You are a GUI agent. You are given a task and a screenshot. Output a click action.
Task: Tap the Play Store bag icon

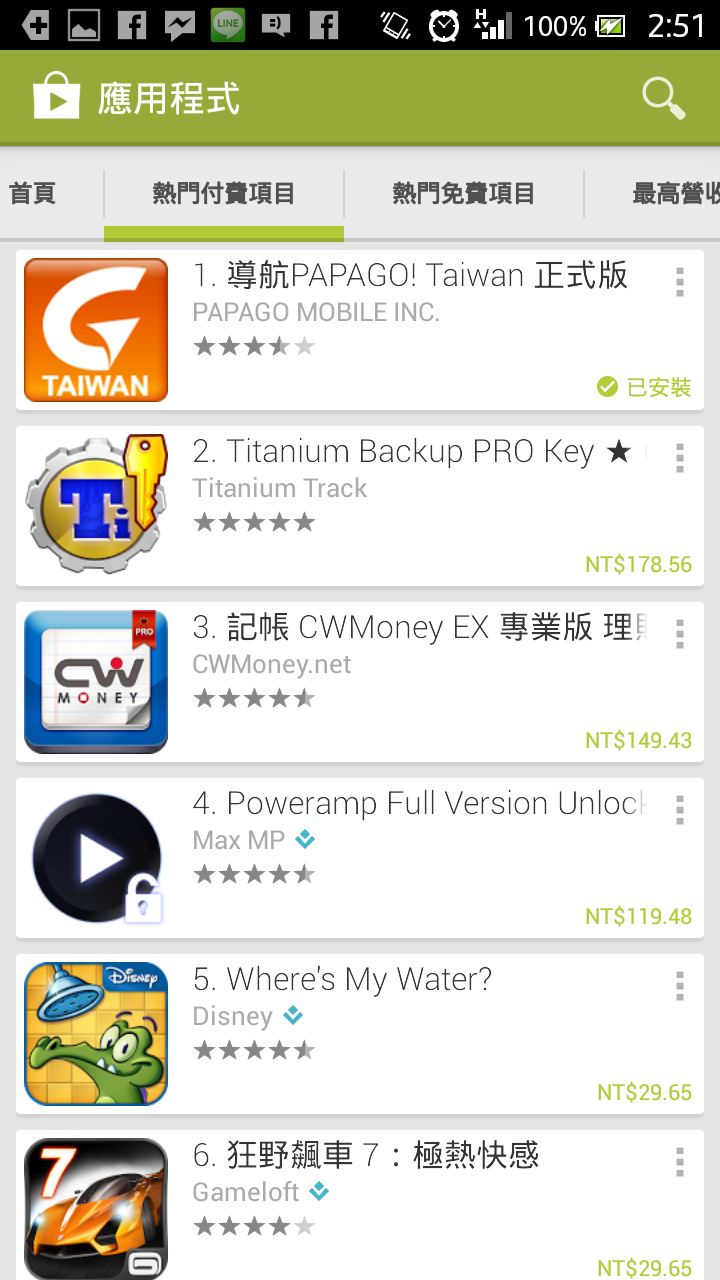(56, 98)
